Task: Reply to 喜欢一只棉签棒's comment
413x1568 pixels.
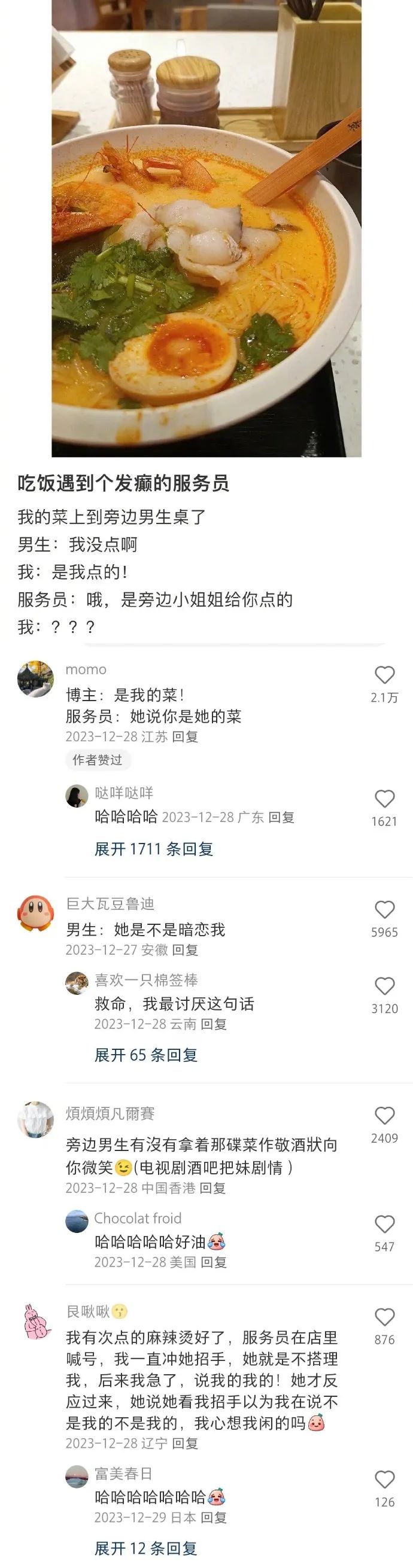Action: pyautogui.click(x=213, y=1024)
